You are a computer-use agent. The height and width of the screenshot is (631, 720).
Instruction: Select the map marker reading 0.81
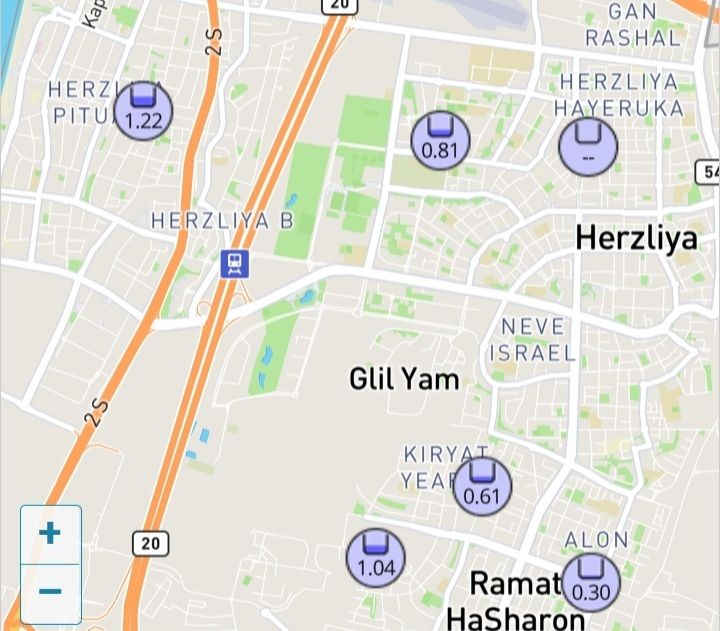(x=440, y=140)
